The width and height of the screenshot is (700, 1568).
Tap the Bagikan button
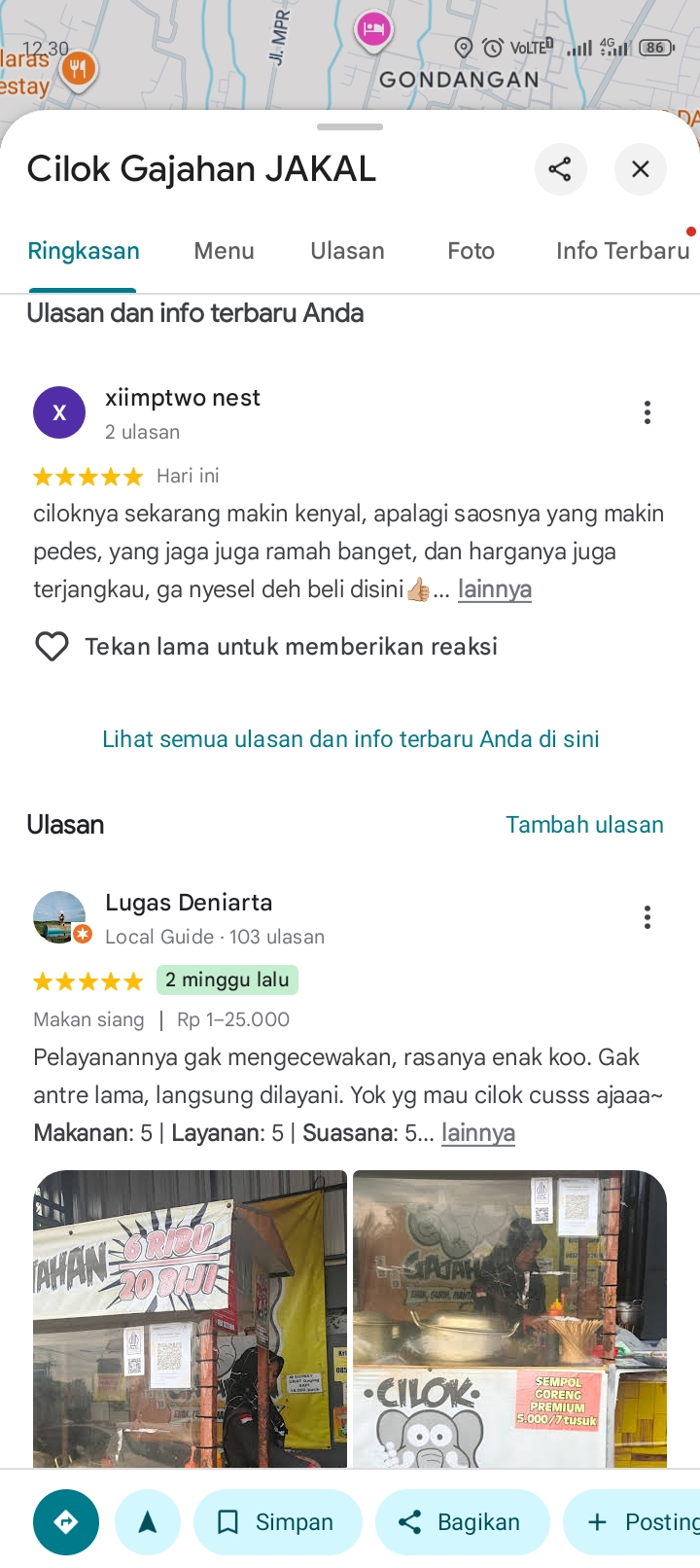(462, 1522)
